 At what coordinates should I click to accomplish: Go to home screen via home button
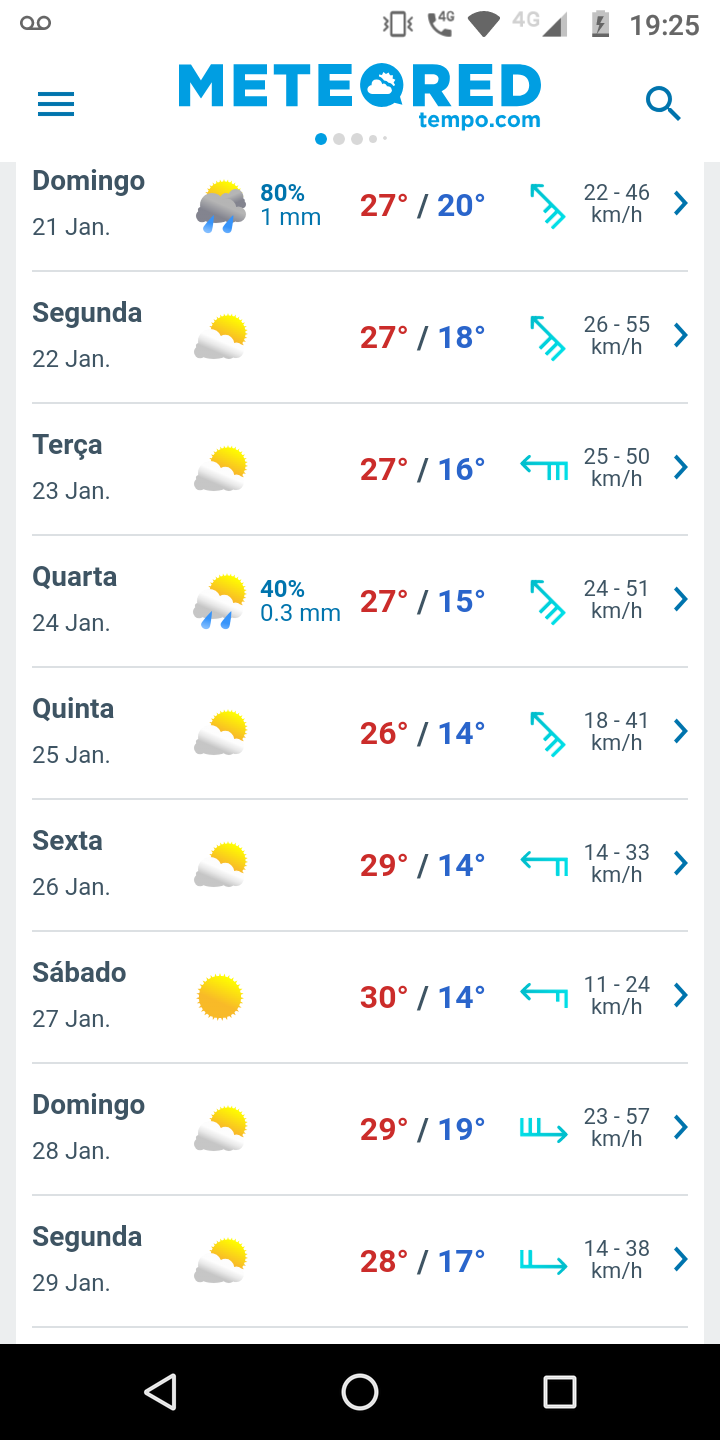click(360, 1391)
